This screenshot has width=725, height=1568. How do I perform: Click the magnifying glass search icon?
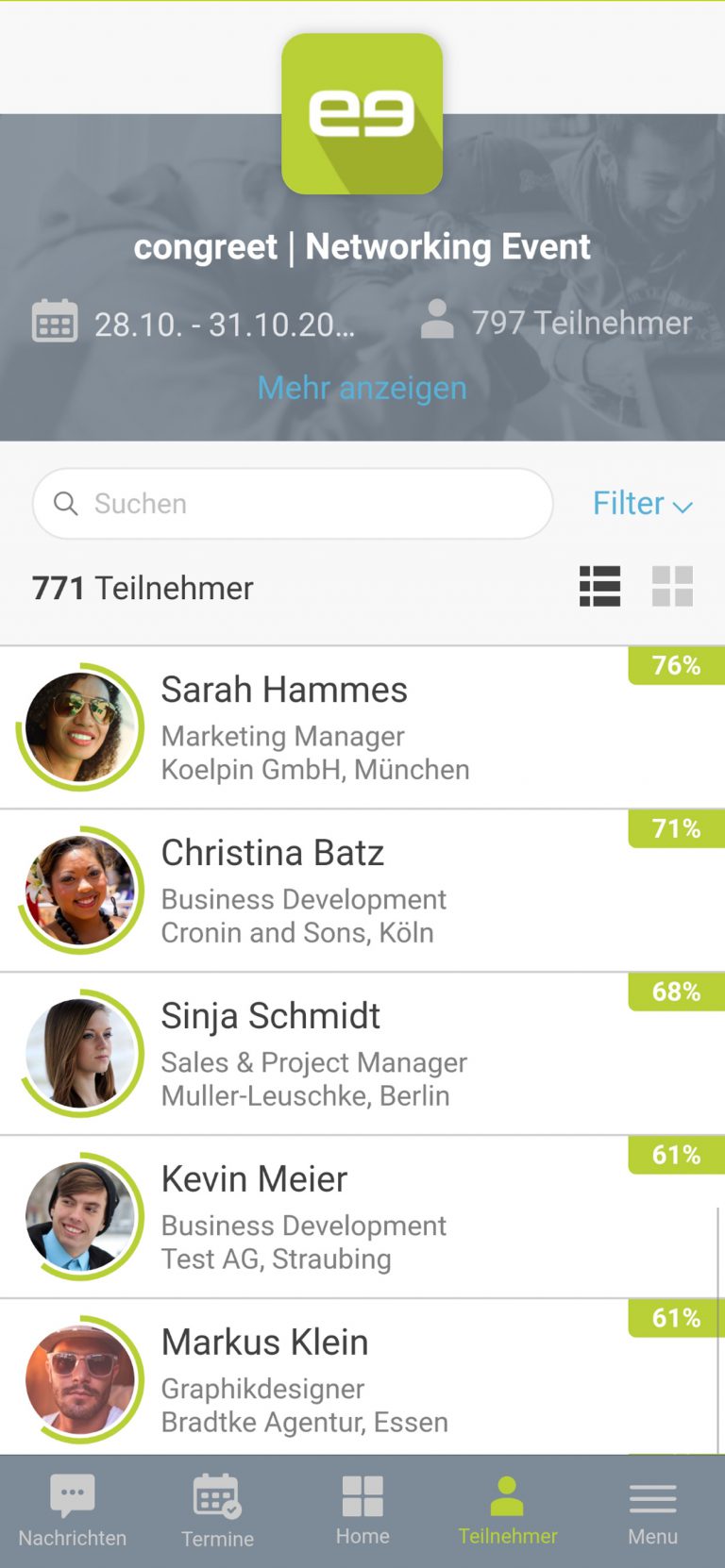66,504
